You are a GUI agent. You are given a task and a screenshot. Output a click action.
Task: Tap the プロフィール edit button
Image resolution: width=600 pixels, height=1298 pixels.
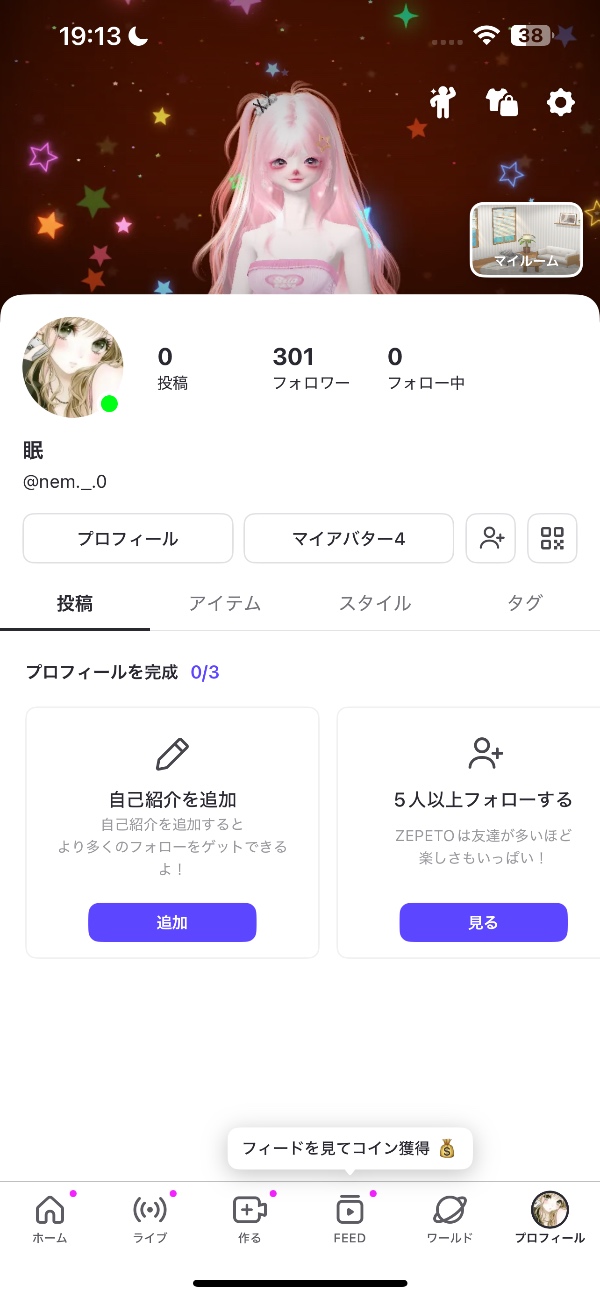pyautogui.click(x=128, y=539)
